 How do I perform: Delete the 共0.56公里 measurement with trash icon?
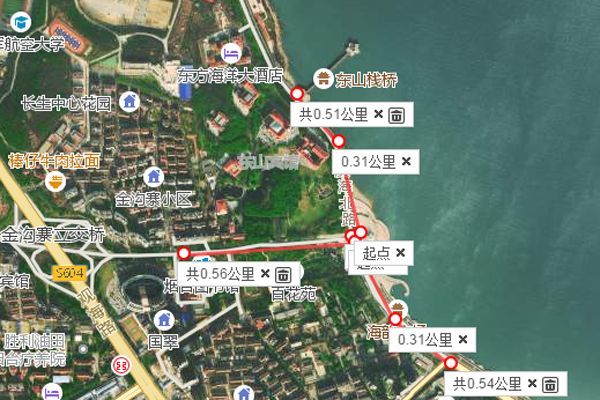pos(283,273)
